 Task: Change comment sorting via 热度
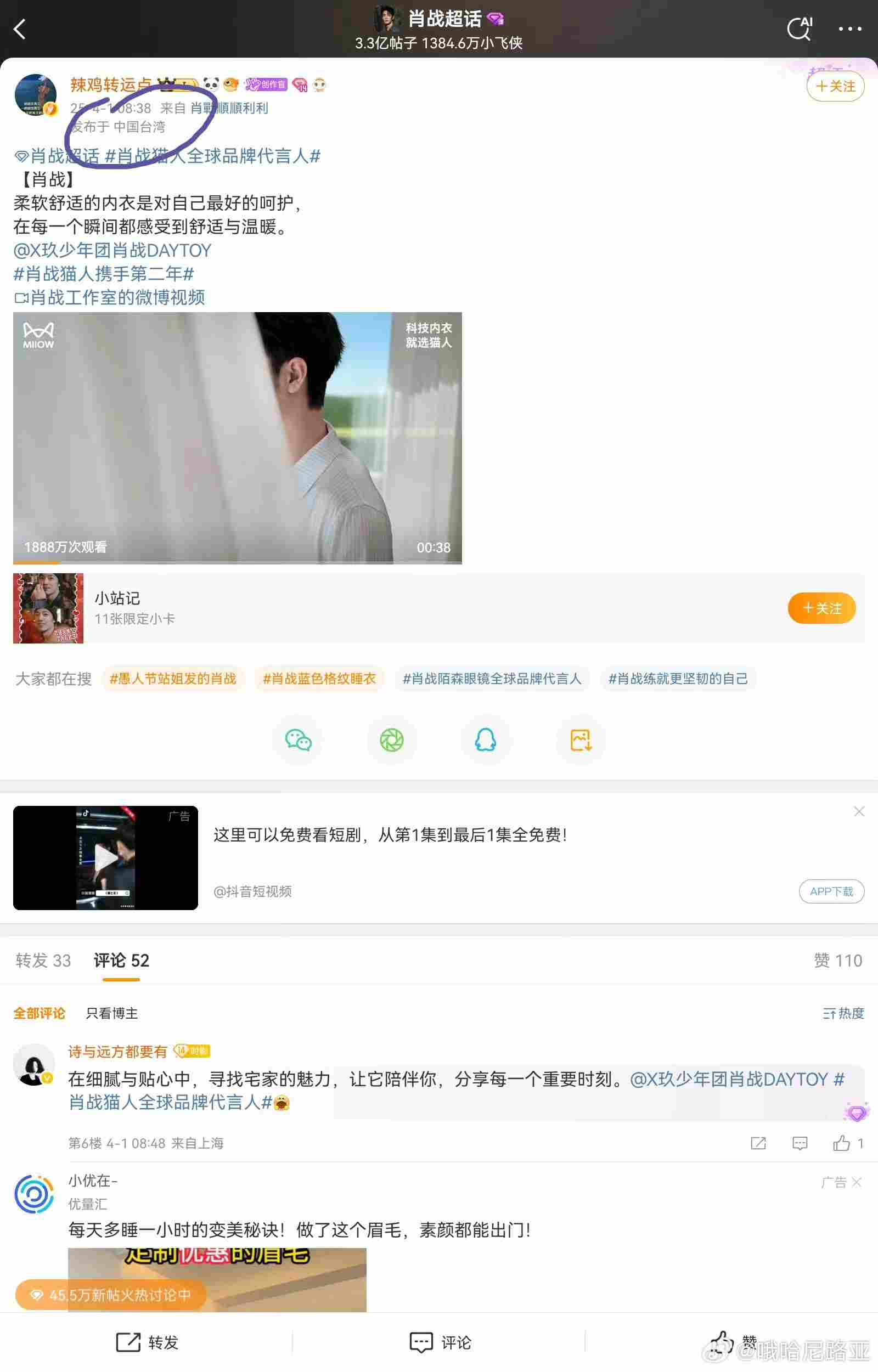(843, 1013)
